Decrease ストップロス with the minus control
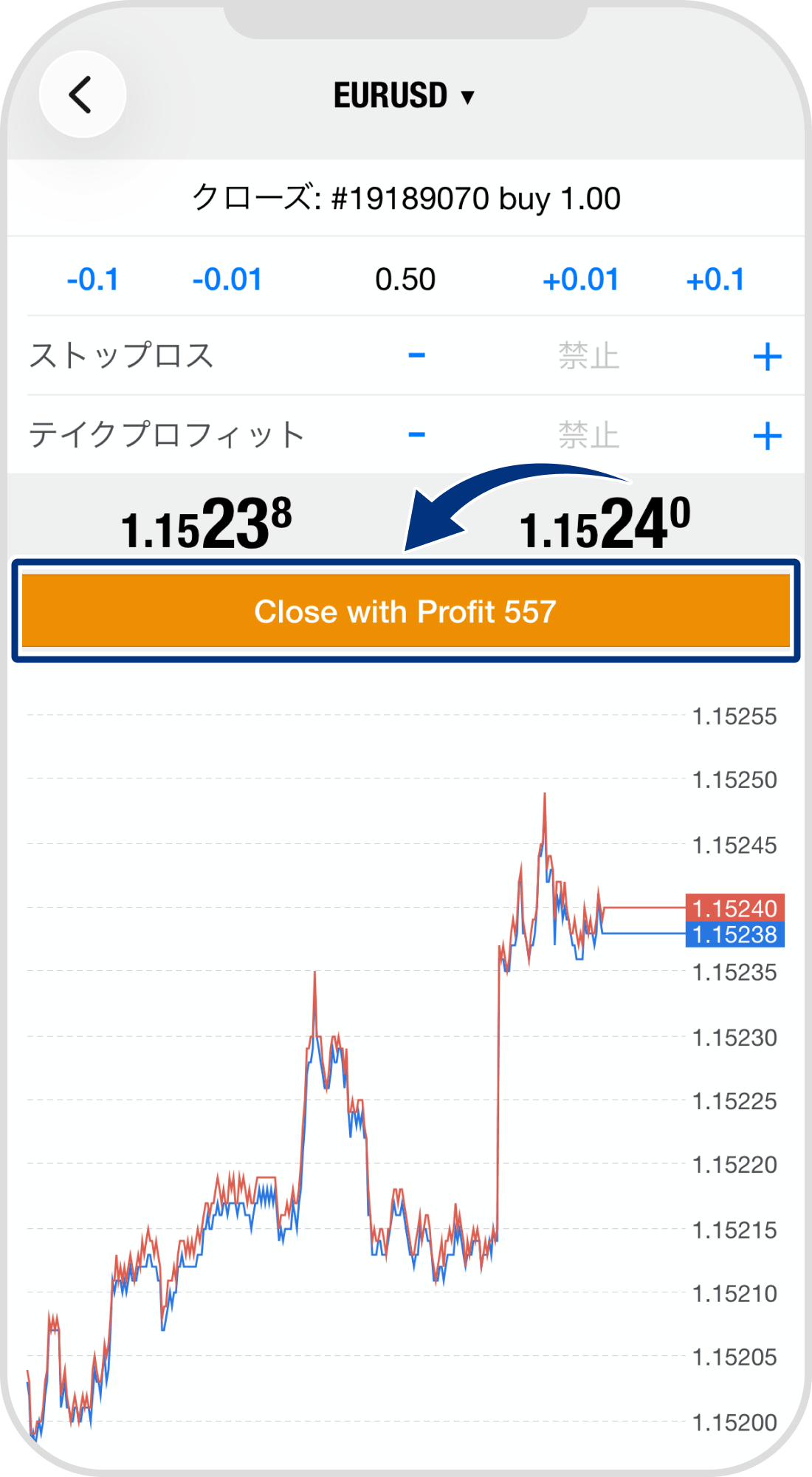 click(416, 356)
